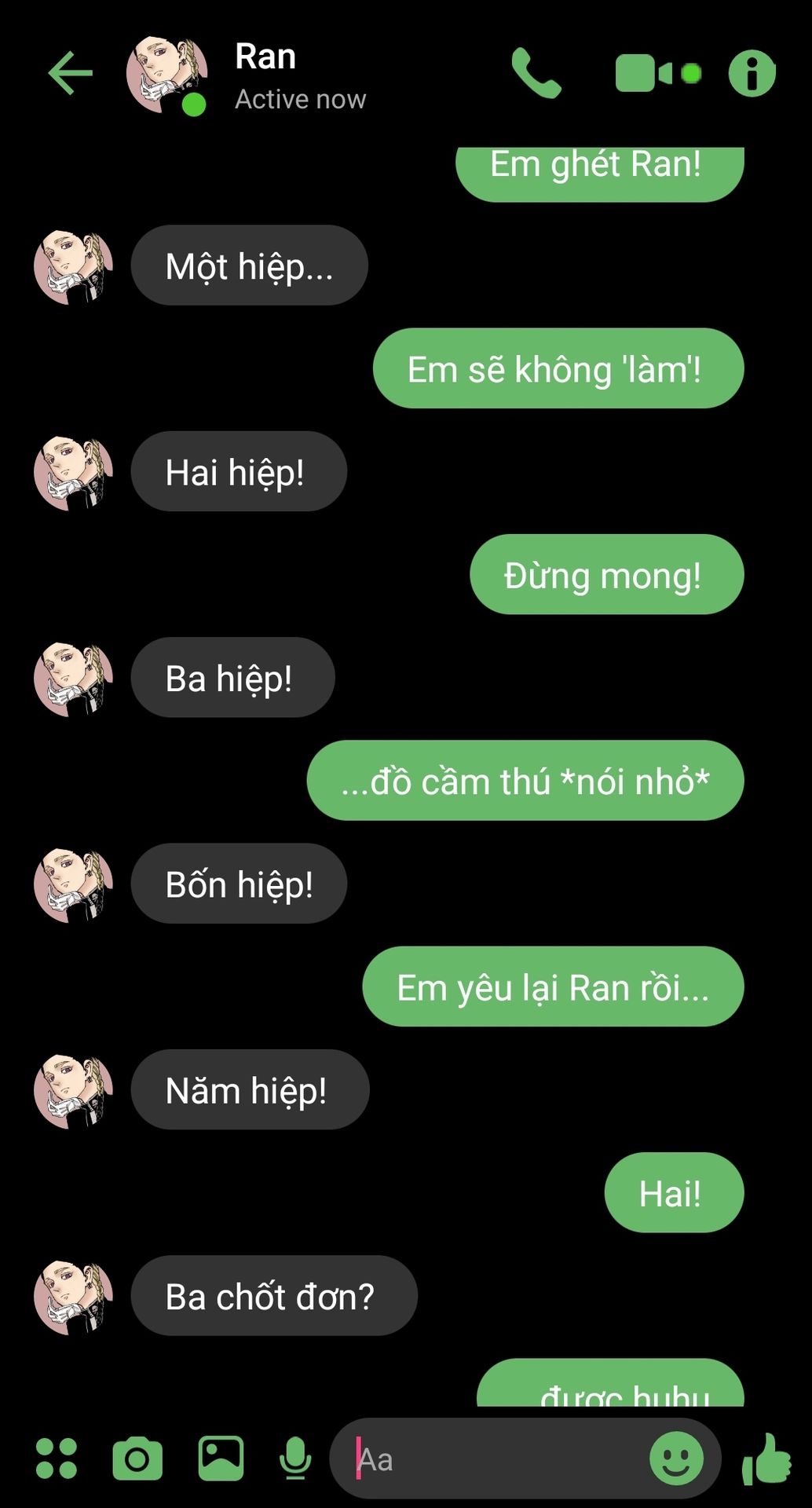Start a video call with Ran
Viewport: 812px width, 1508px height.
[x=646, y=73]
